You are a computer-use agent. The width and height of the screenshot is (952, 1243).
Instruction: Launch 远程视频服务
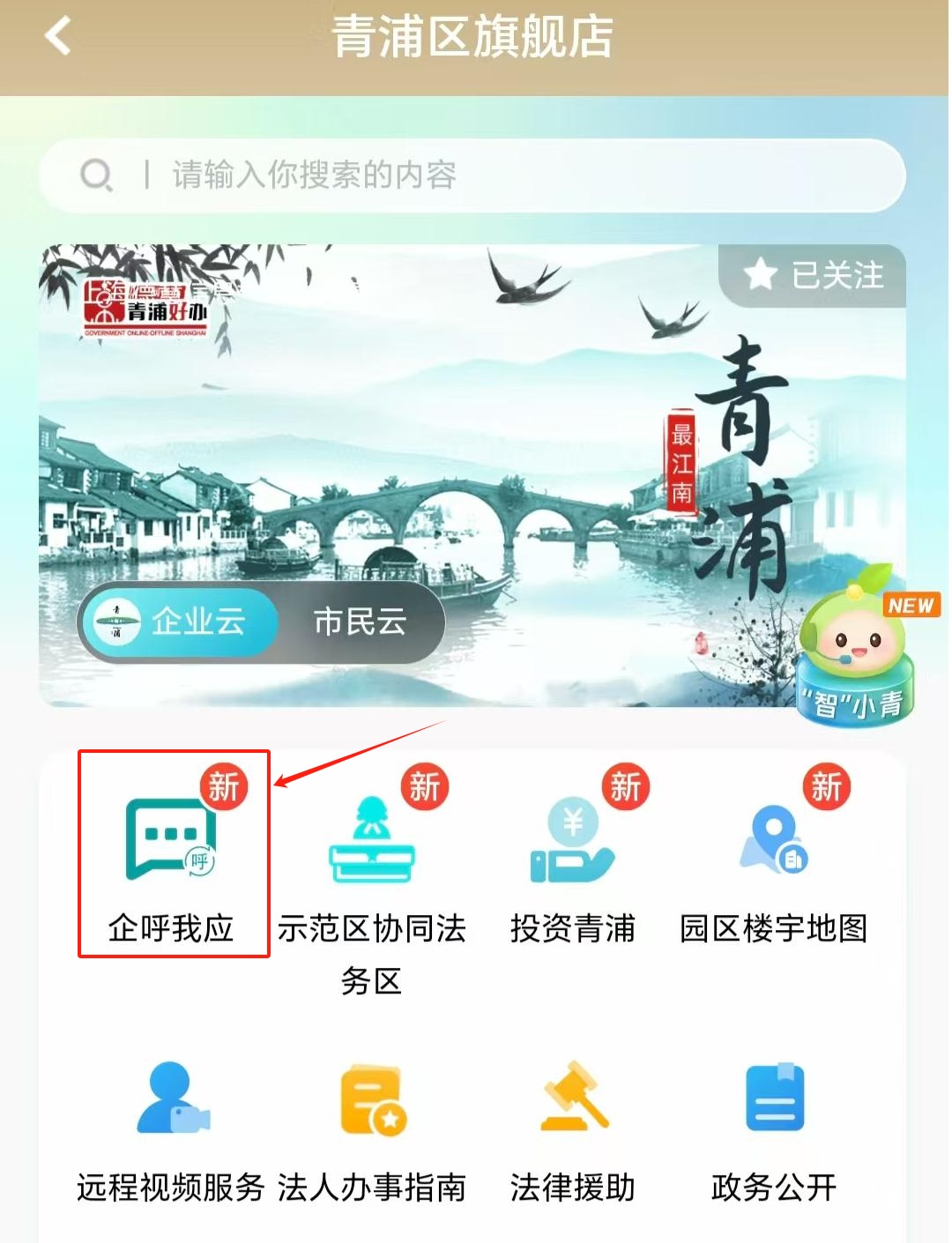point(173,1128)
